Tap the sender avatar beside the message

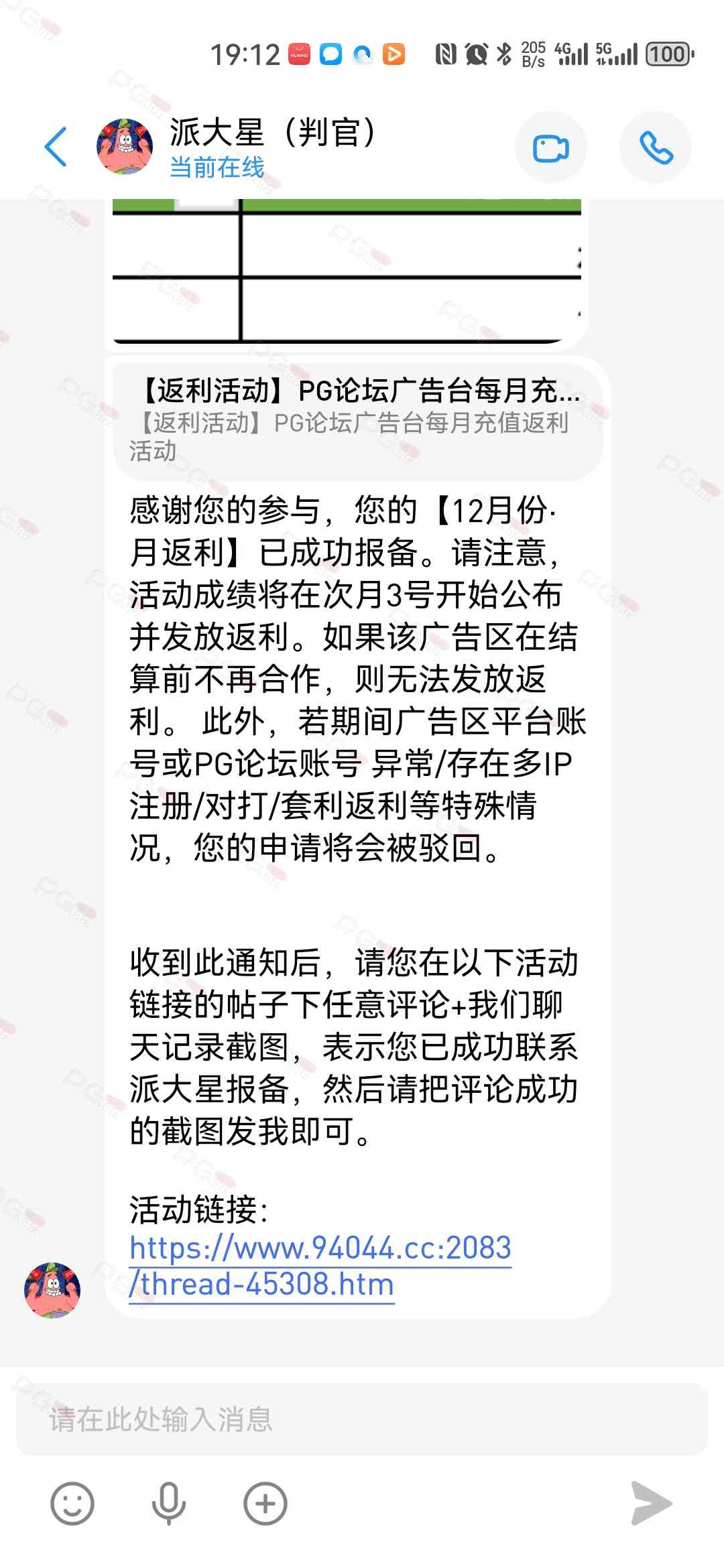[x=52, y=1290]
